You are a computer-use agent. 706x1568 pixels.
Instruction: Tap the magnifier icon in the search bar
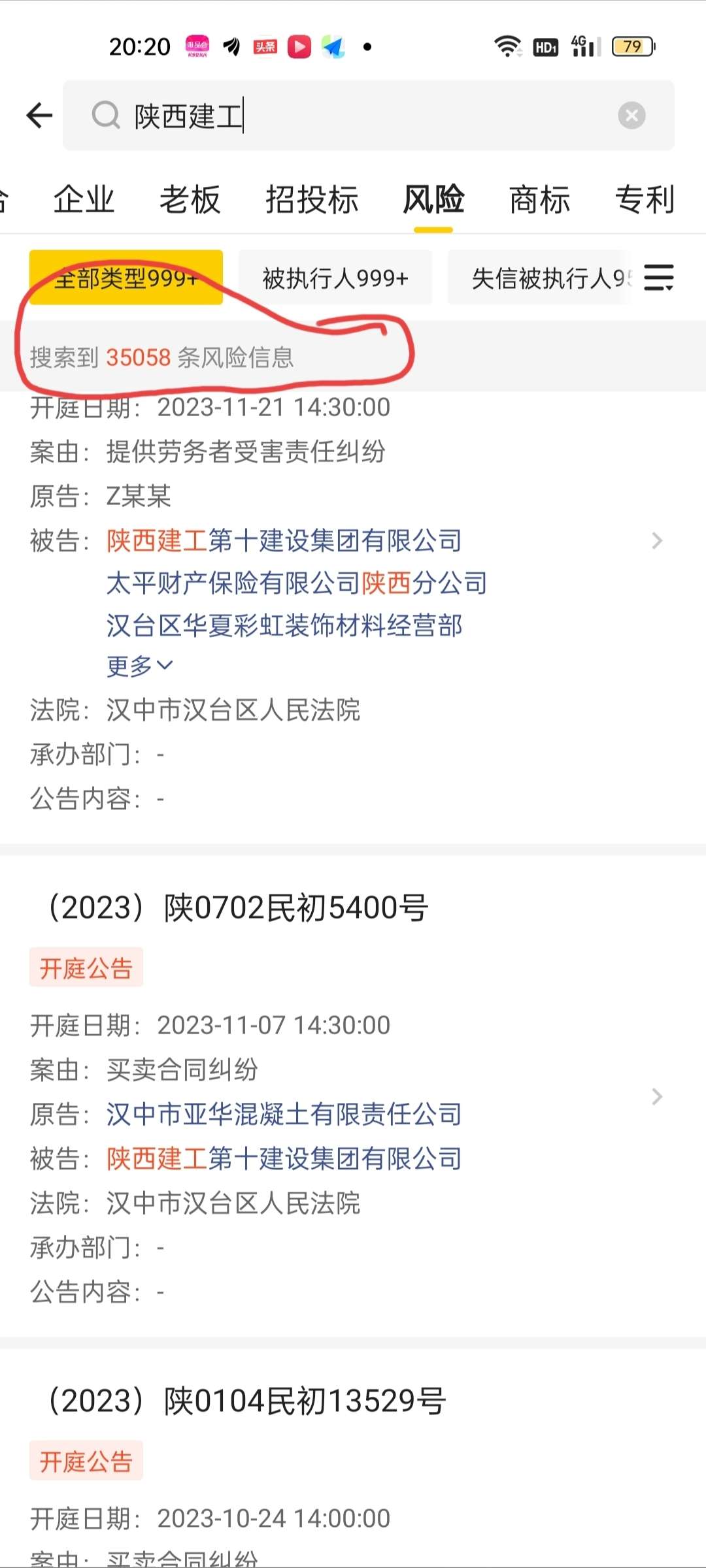(x=106, y=115)
